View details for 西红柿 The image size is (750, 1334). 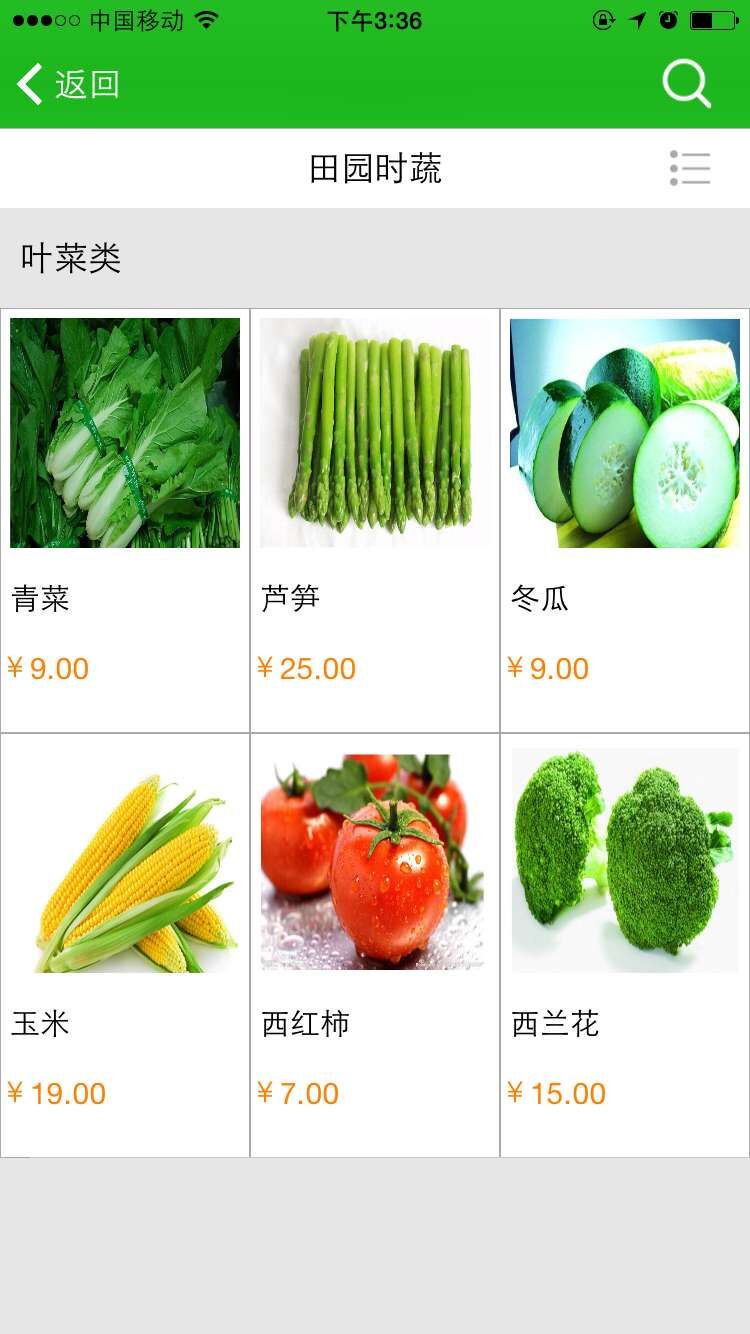coord(375,945)
